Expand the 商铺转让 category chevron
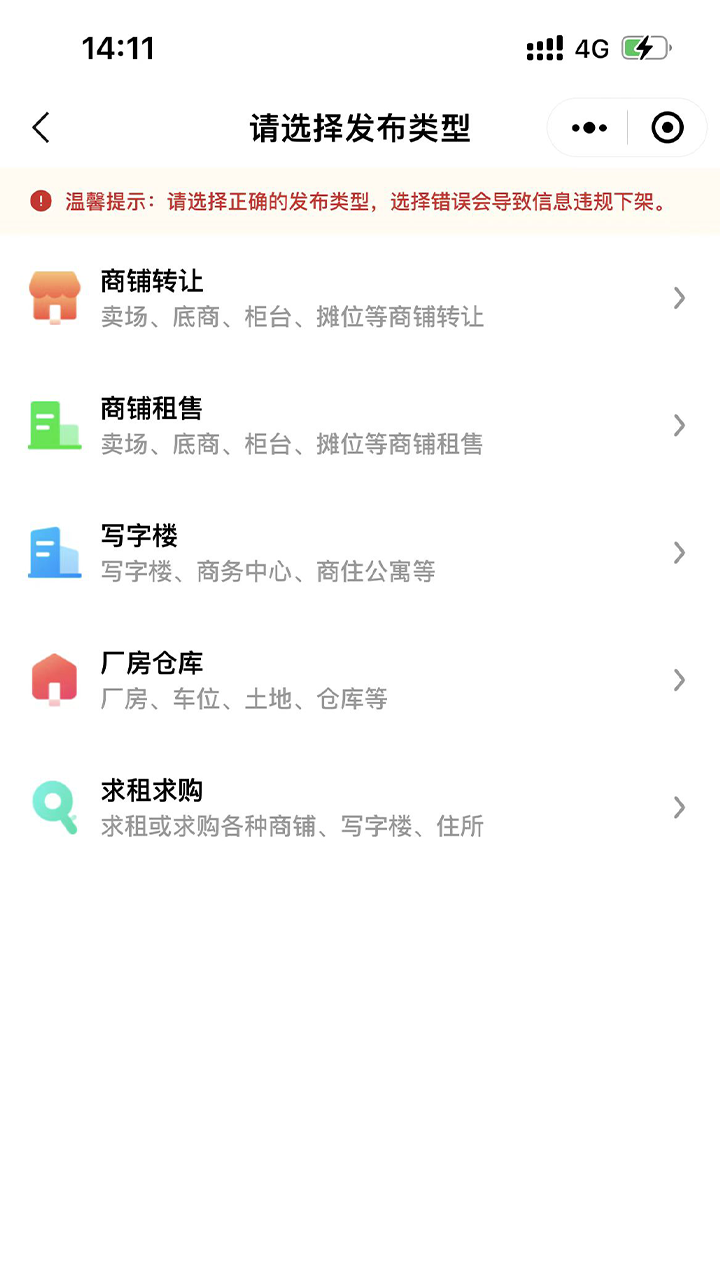This screenshot has width=720, height=1280. point(679,297)
